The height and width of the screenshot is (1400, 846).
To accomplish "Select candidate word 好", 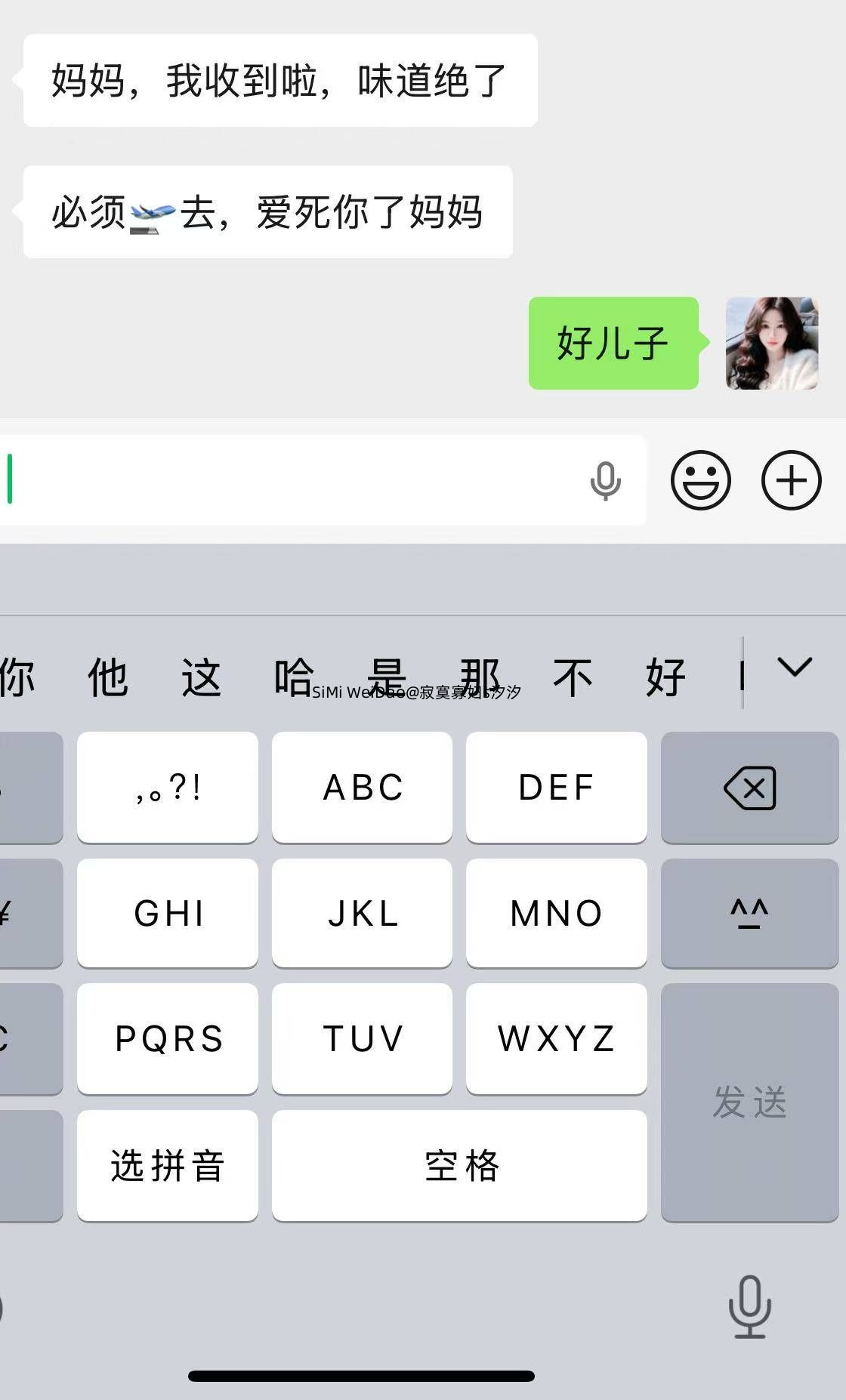I will click(665, 677).
